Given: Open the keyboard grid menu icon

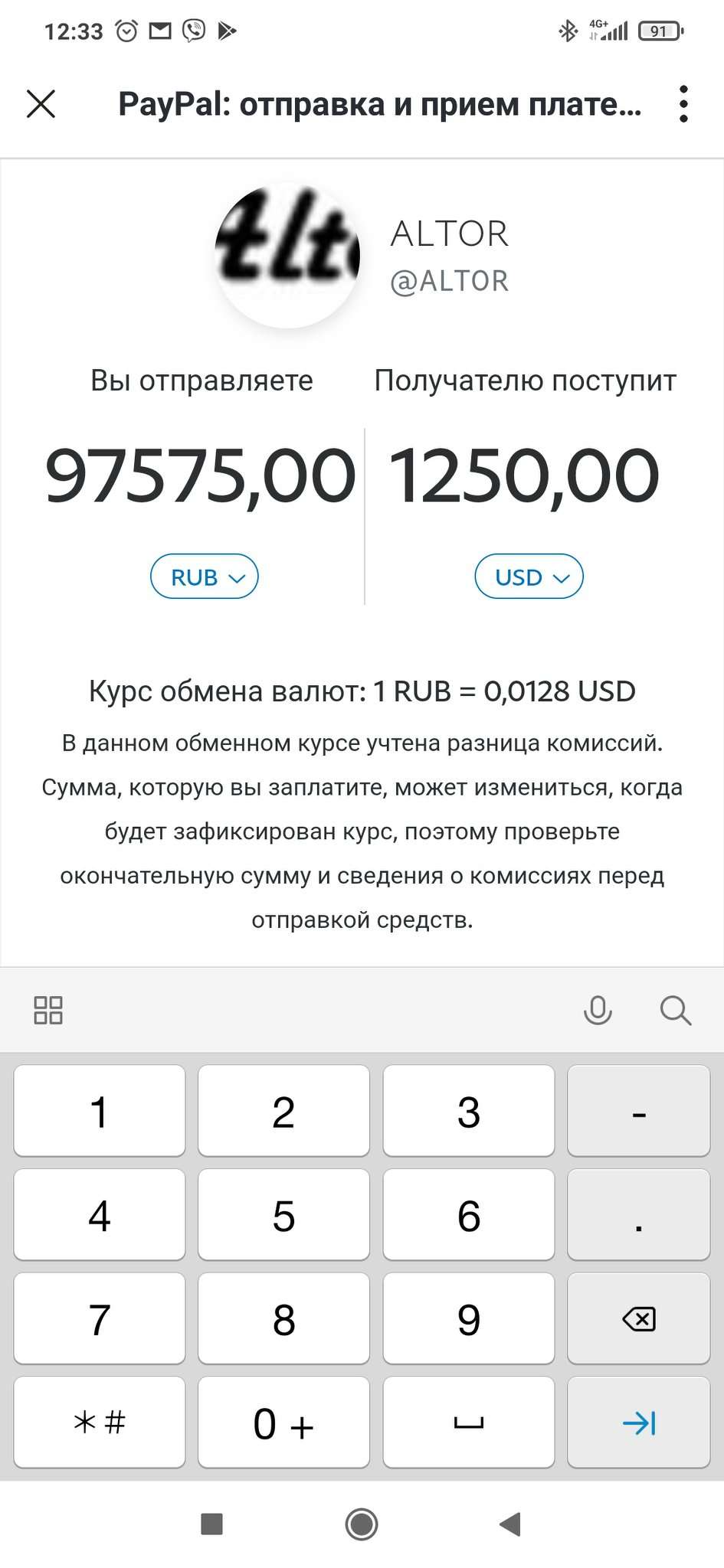Looking at the screenshot, I should point(48,1010).
